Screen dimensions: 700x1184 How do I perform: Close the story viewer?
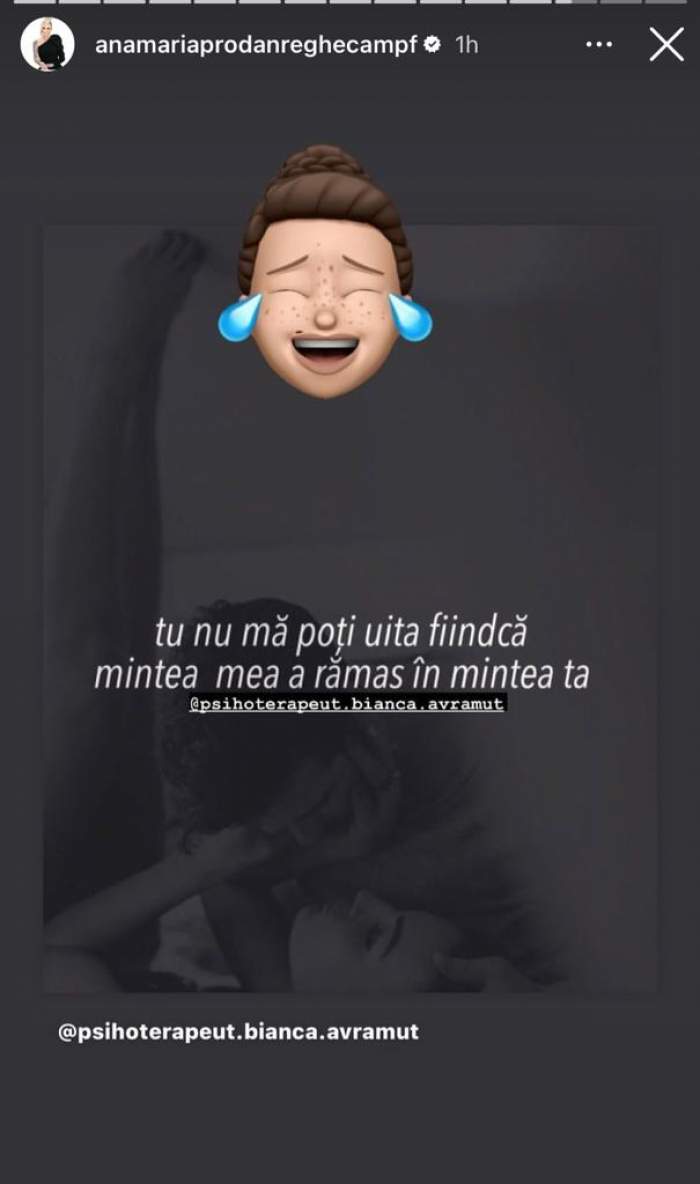(x=666, y=45)
